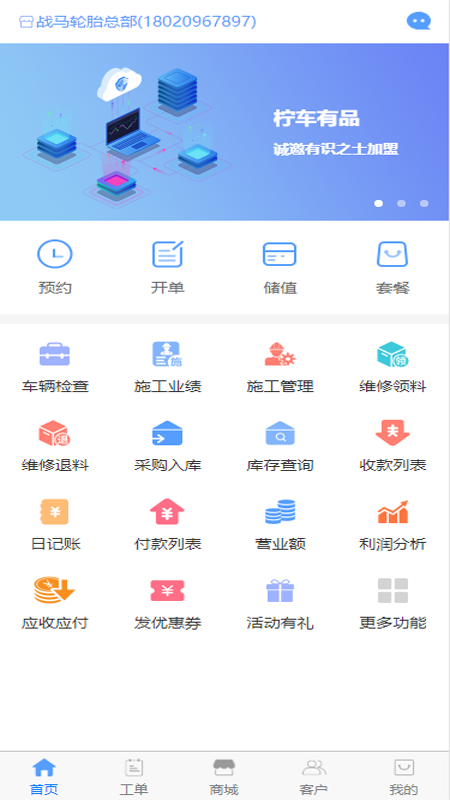Switch to the 我的 tab
Image resolution: width=450 pixels, height=800 pixels.
[404, 777]
